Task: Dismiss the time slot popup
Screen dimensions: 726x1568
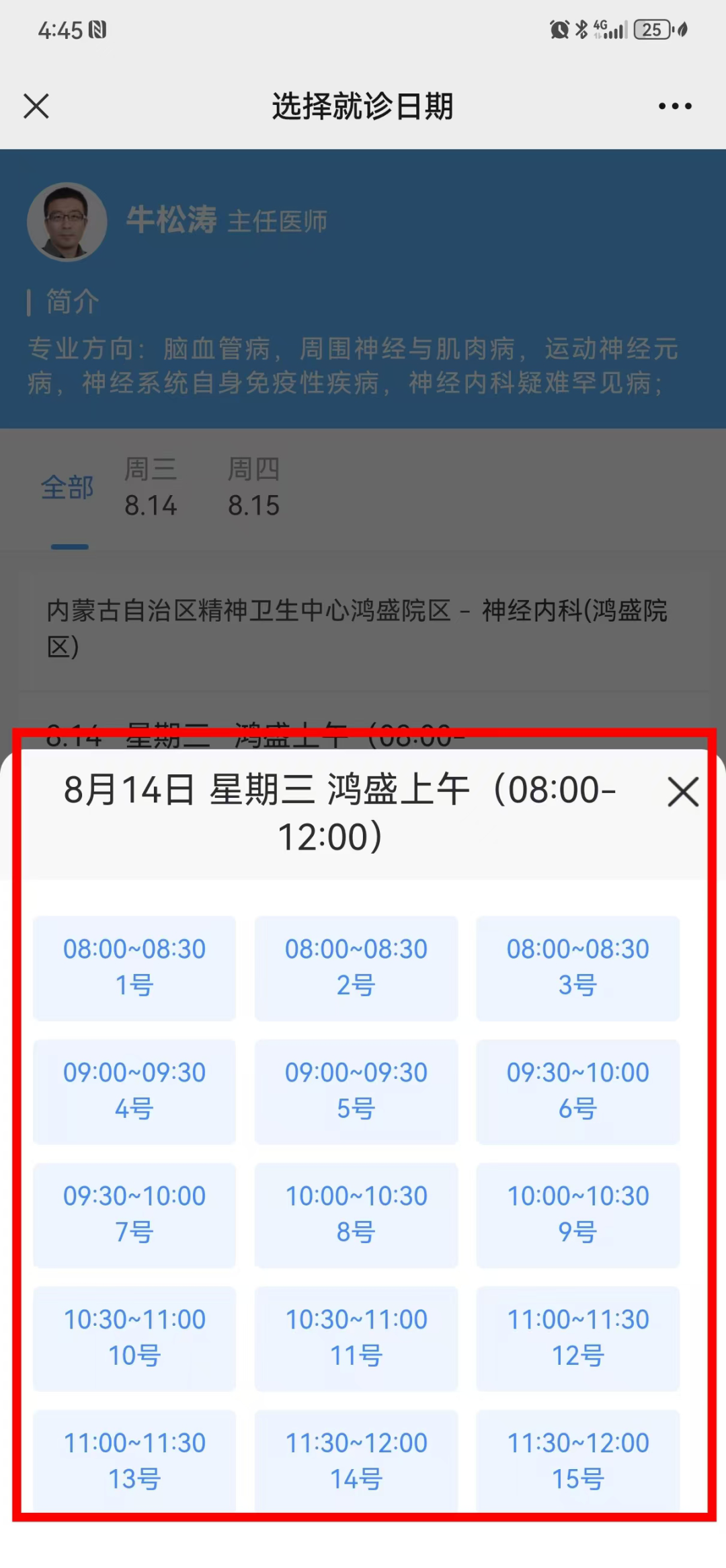Action: [683, 792]
